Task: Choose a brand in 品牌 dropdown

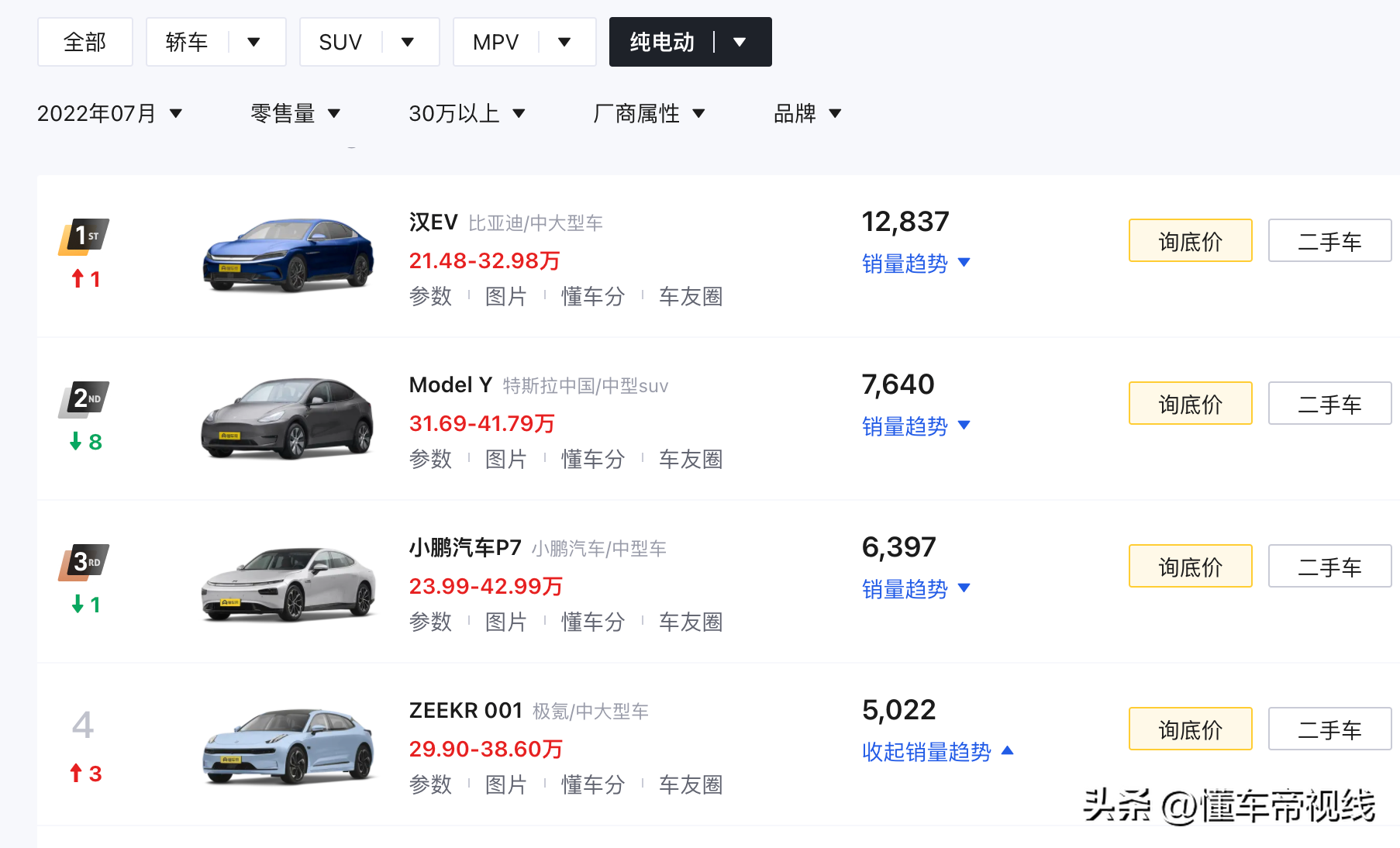Action: [807, 114]
